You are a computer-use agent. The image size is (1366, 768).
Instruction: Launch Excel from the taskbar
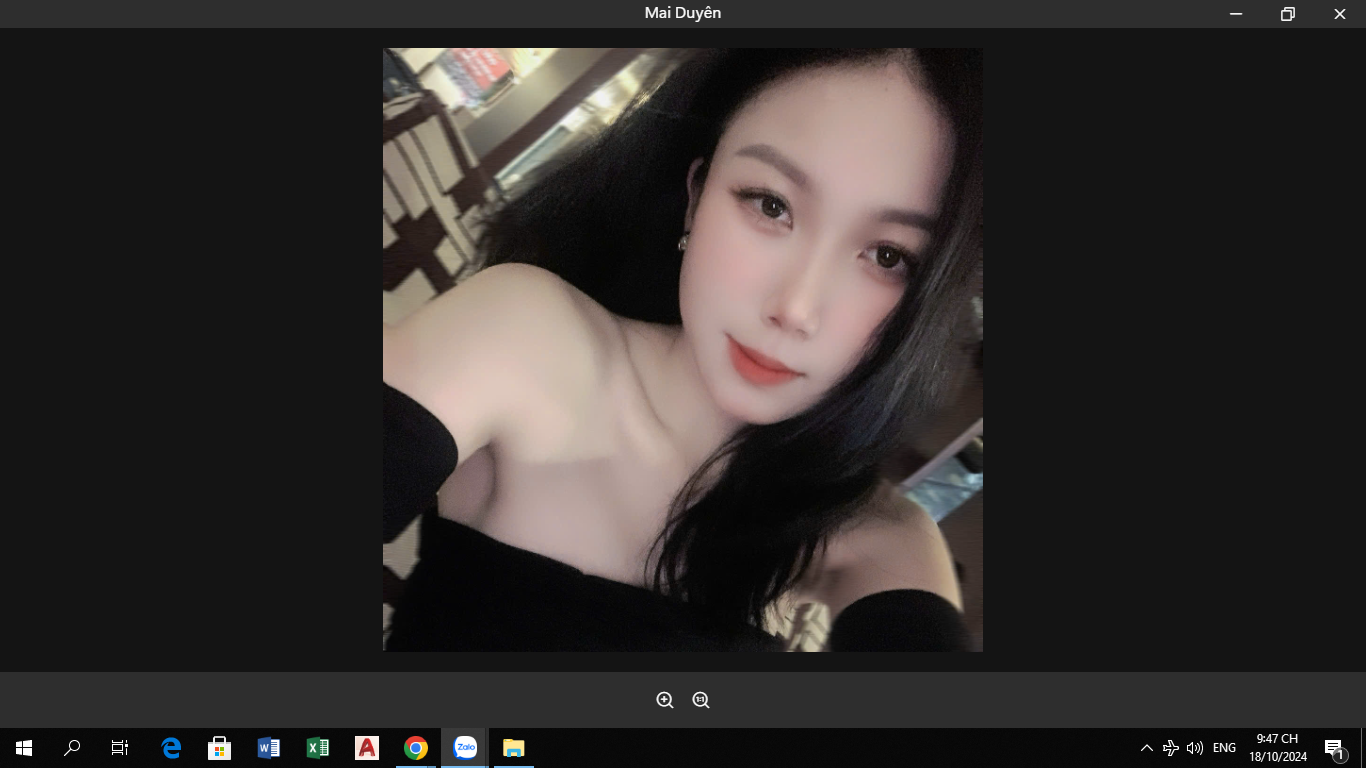tap(318, 748)
